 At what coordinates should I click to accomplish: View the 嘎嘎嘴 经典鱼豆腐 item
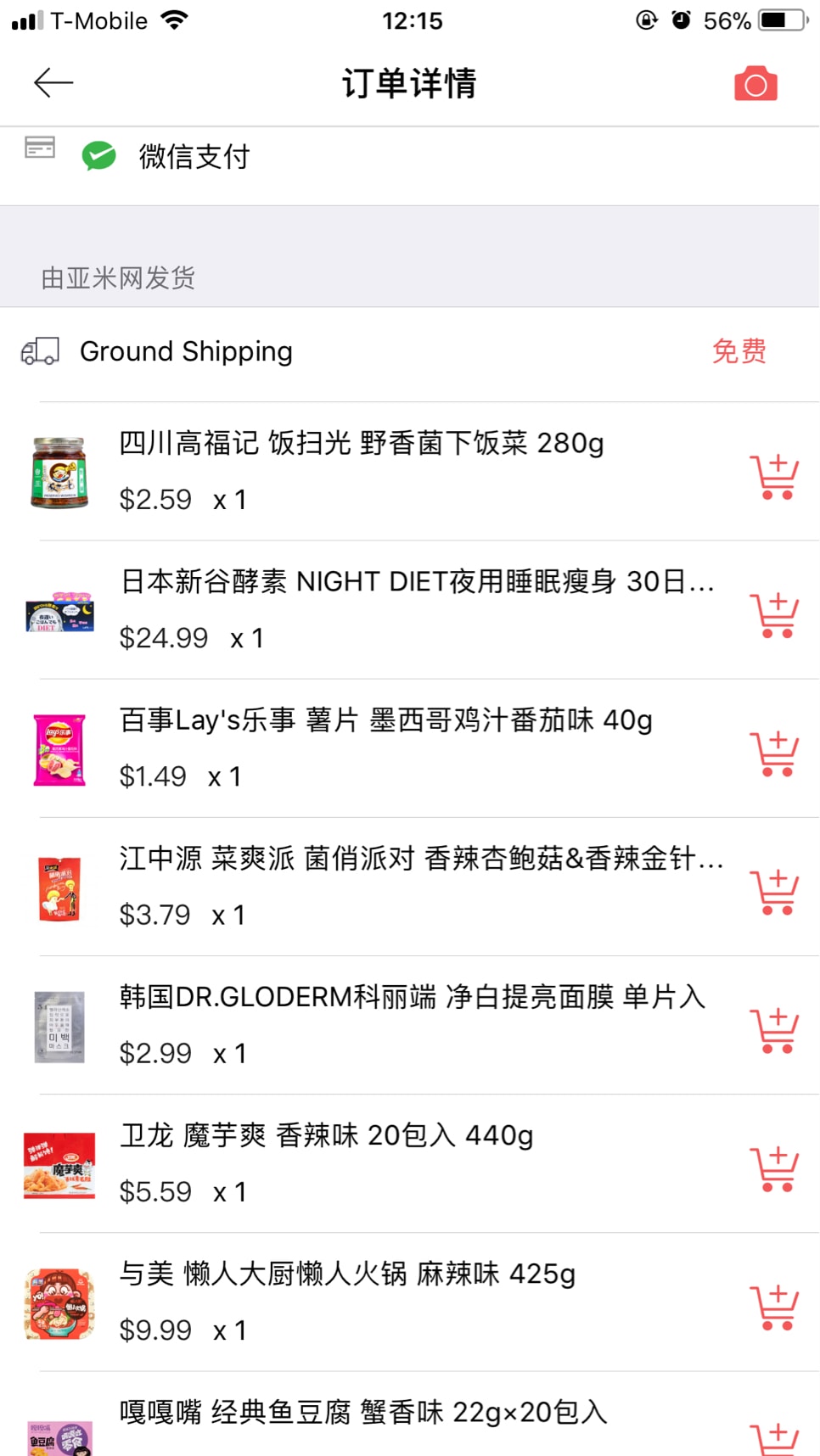click(x=362, y=1413)
